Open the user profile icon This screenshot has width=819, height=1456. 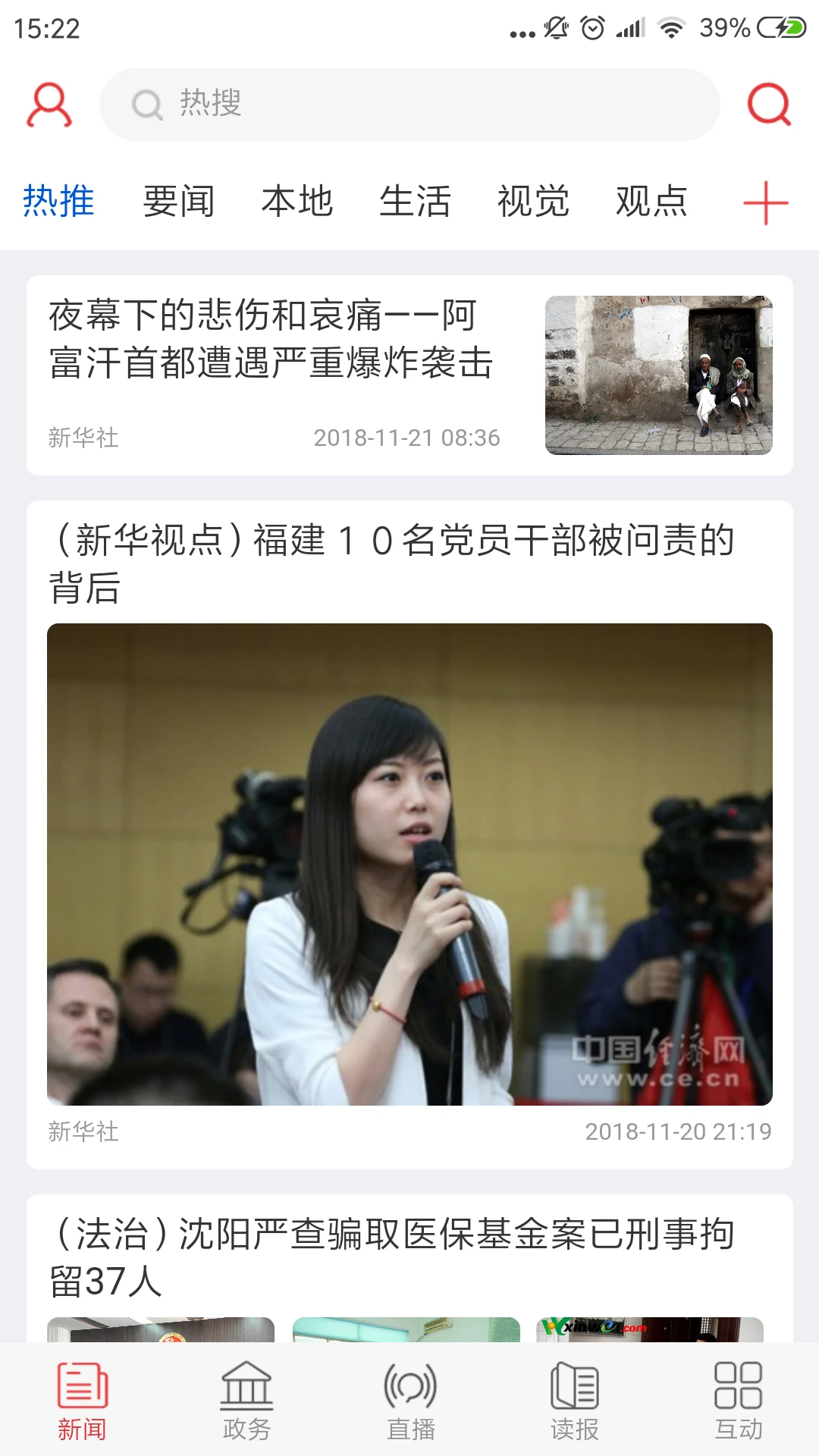click(49, 105)
